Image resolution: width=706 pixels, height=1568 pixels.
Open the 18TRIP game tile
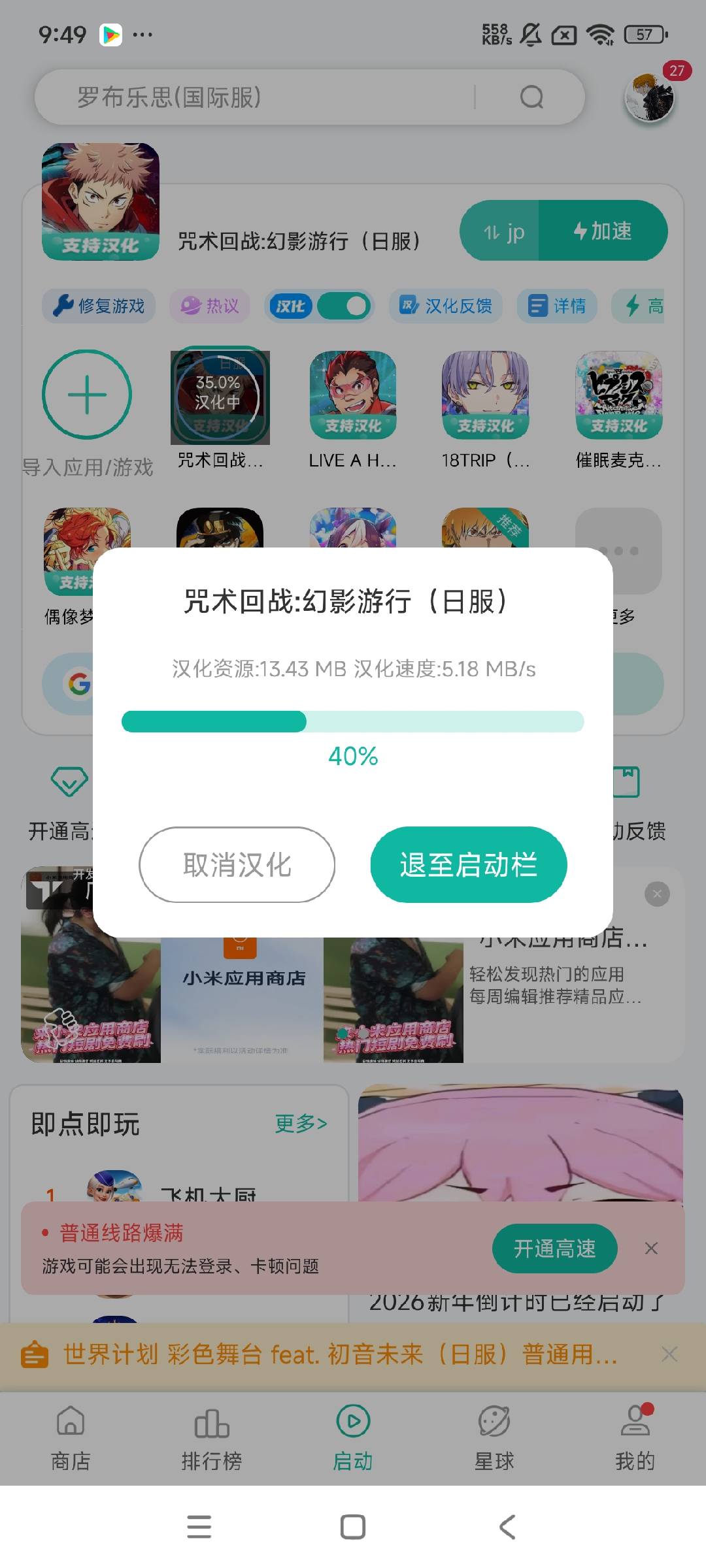pos(485,395)
